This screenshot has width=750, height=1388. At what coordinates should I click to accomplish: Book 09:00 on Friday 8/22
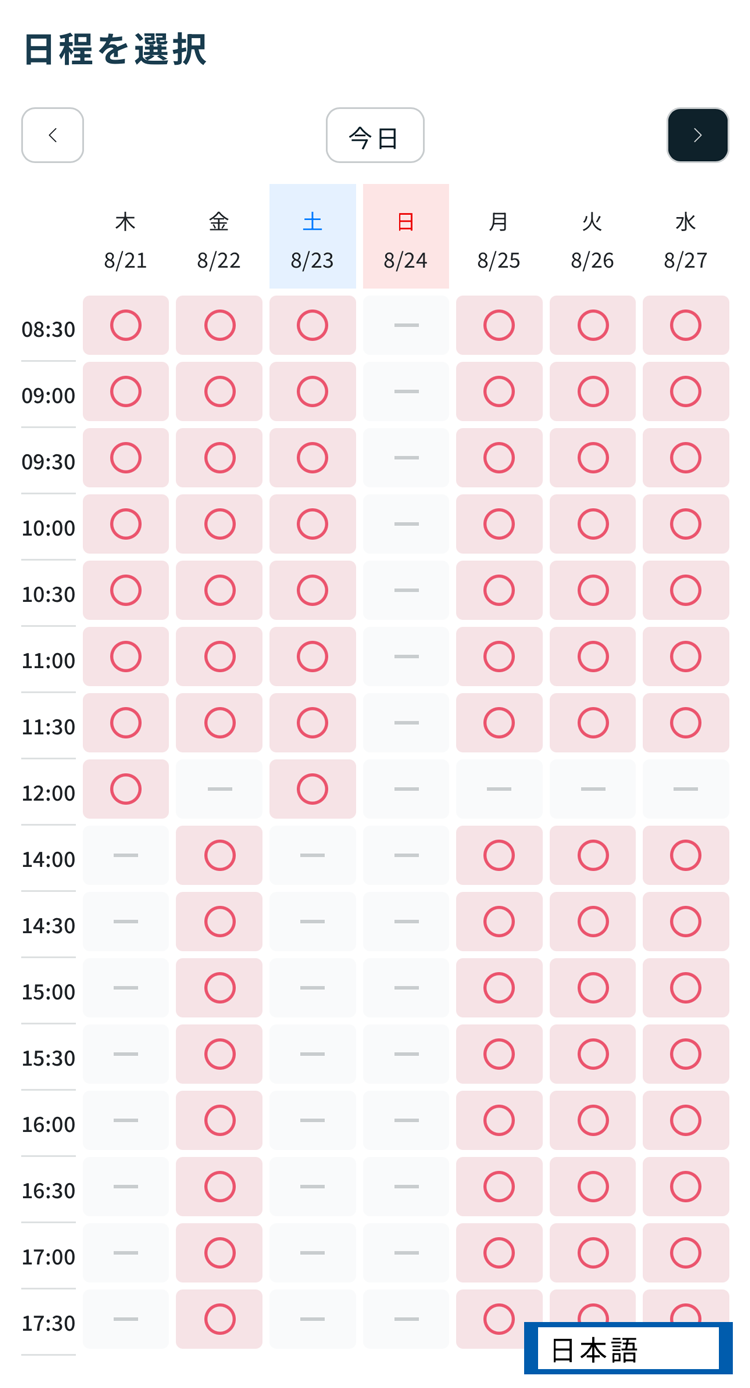(x=219, y=391)
